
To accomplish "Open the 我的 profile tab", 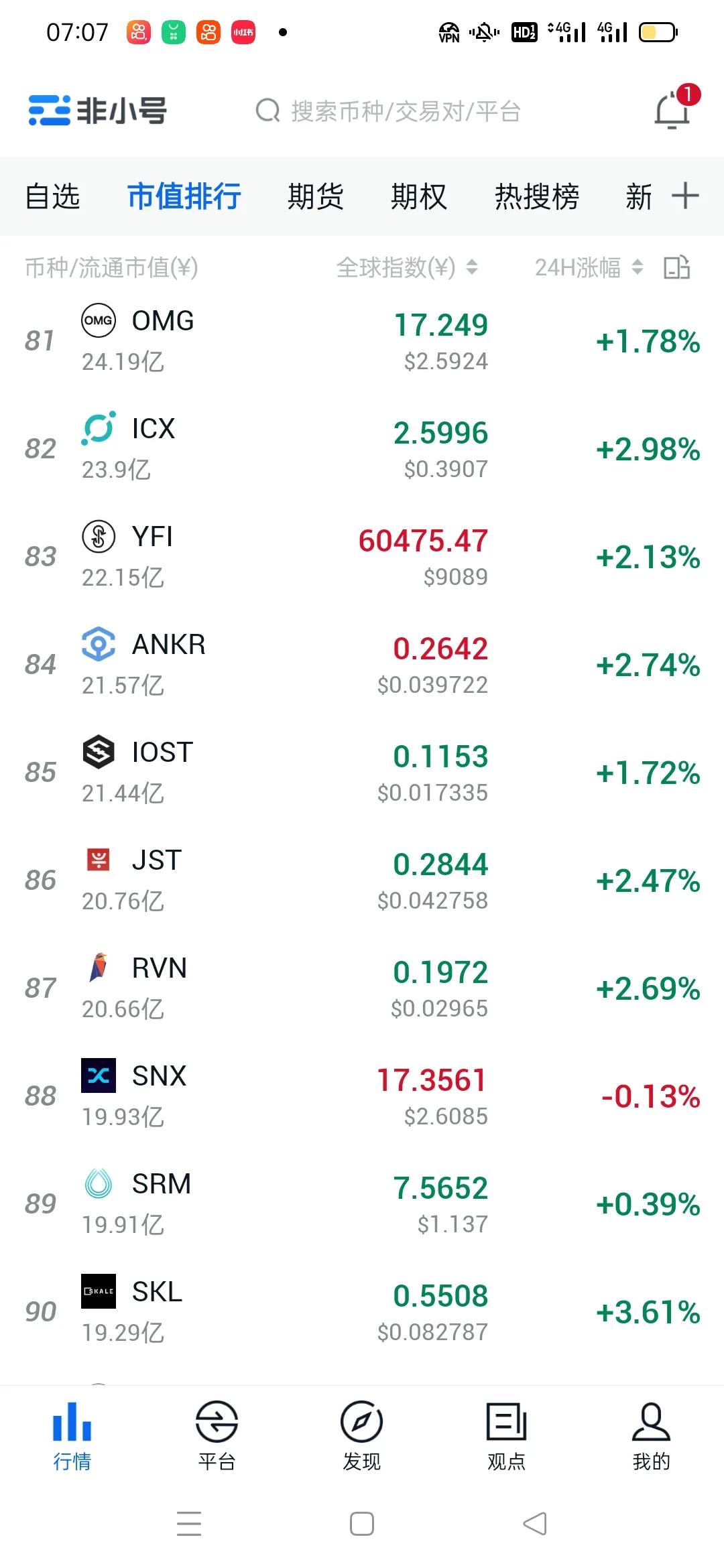I will click(x=651, y=1435).
